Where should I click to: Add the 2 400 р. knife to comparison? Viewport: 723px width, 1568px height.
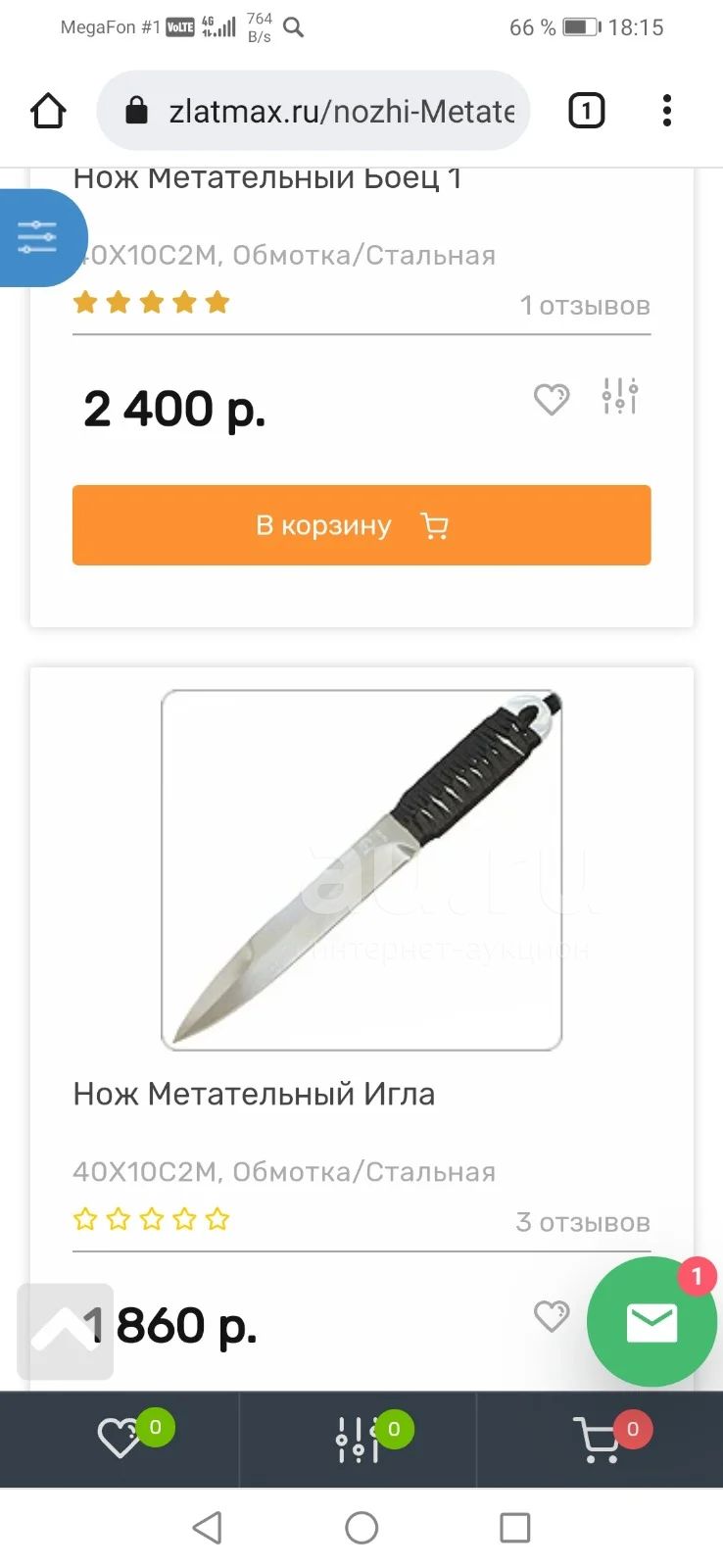tap(620, 396)
